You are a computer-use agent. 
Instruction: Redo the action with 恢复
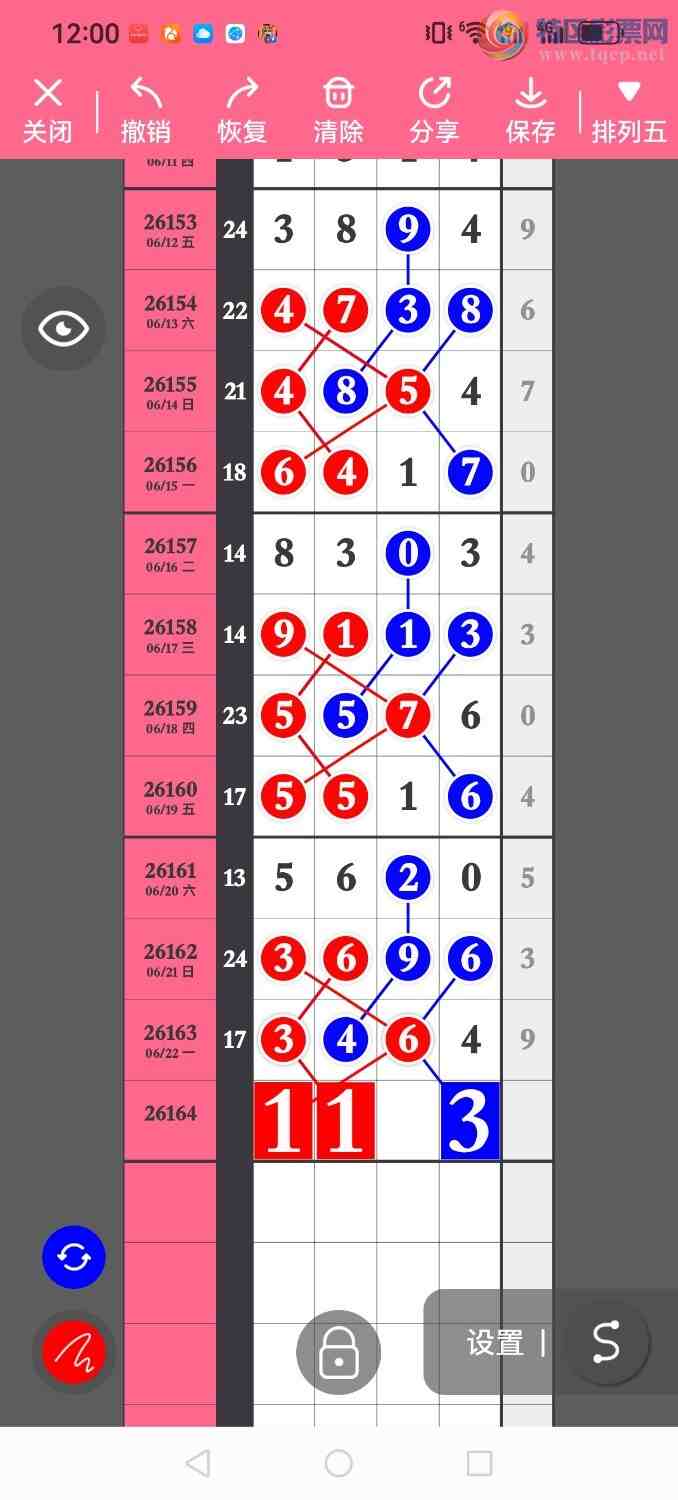pyautogui.click(x=241, y=111)
